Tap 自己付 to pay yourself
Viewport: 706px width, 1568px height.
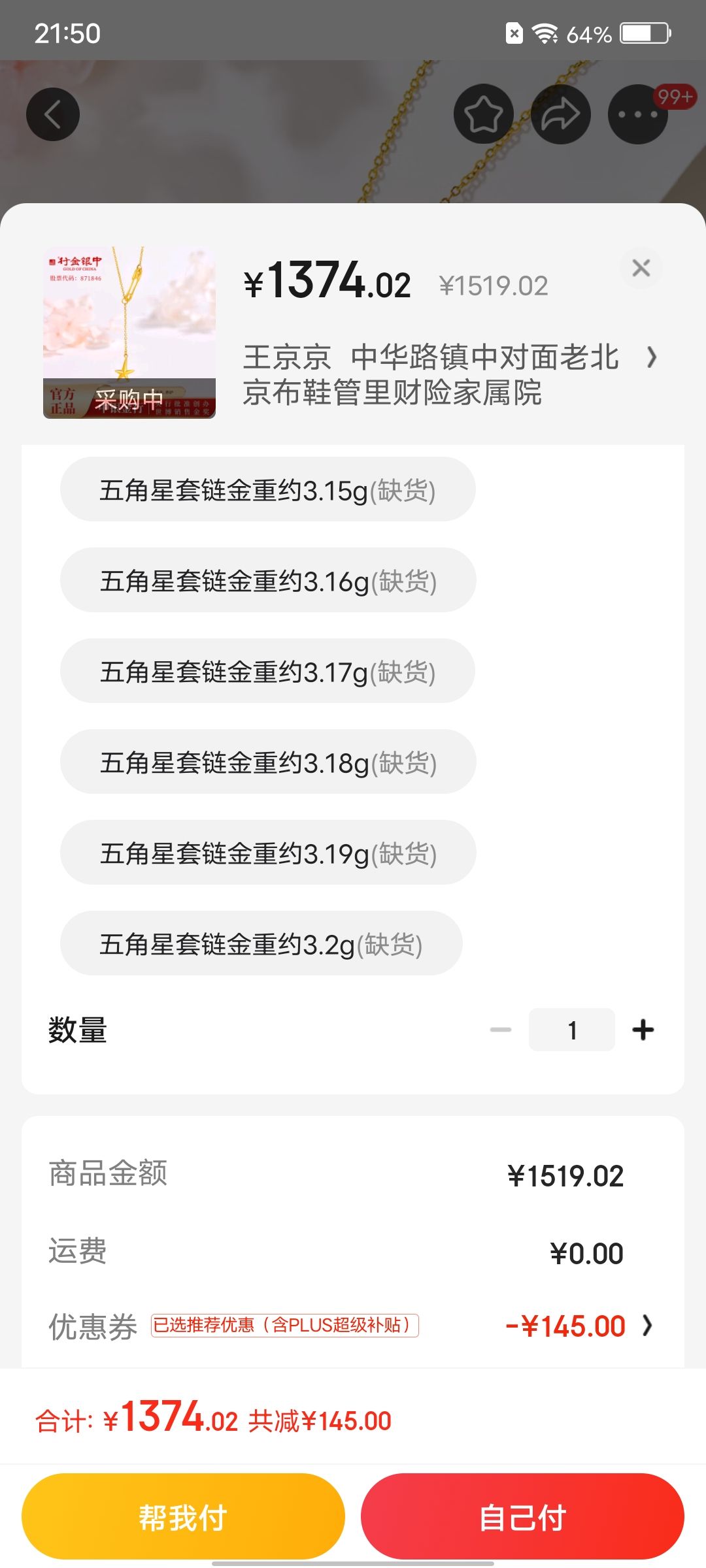(522, 1516)
